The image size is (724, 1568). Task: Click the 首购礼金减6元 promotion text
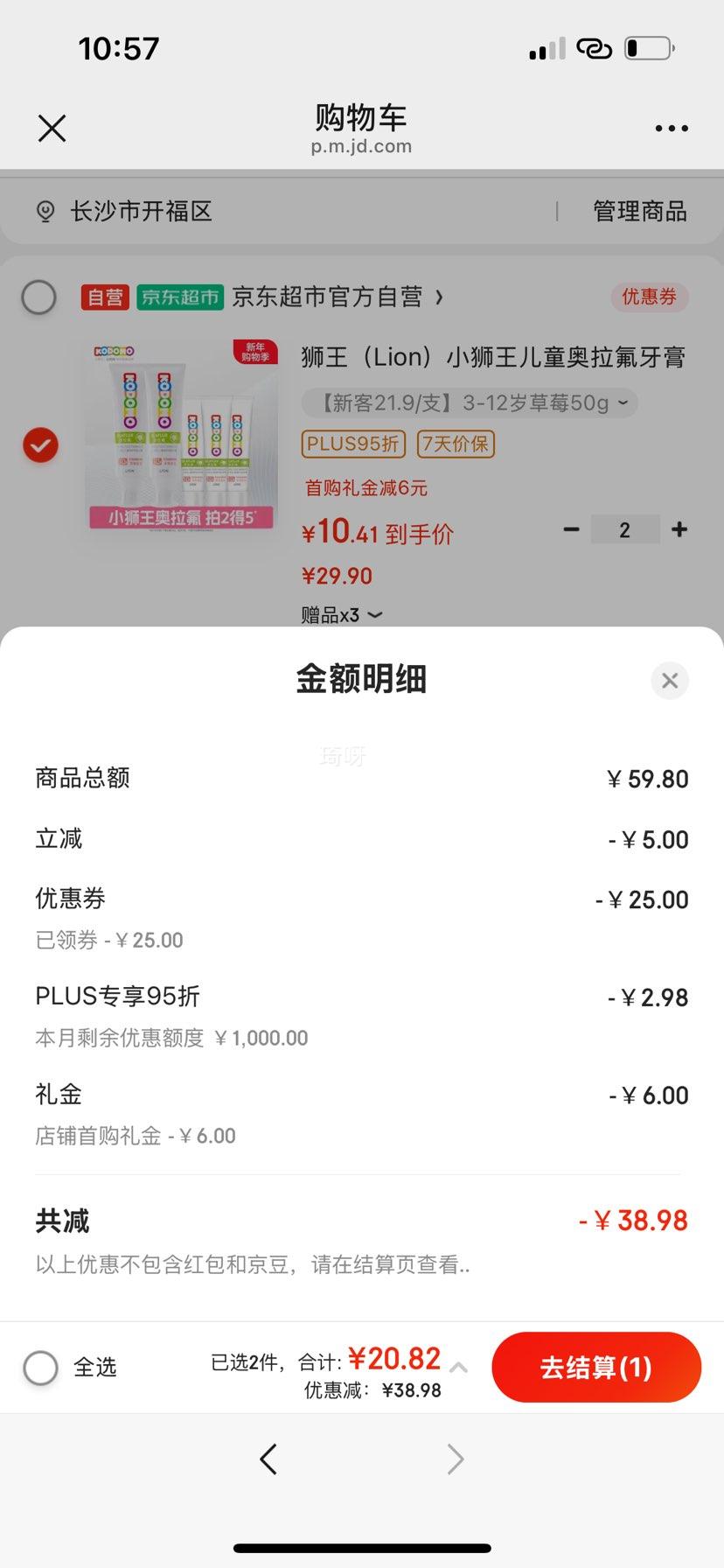coord(365,487)
